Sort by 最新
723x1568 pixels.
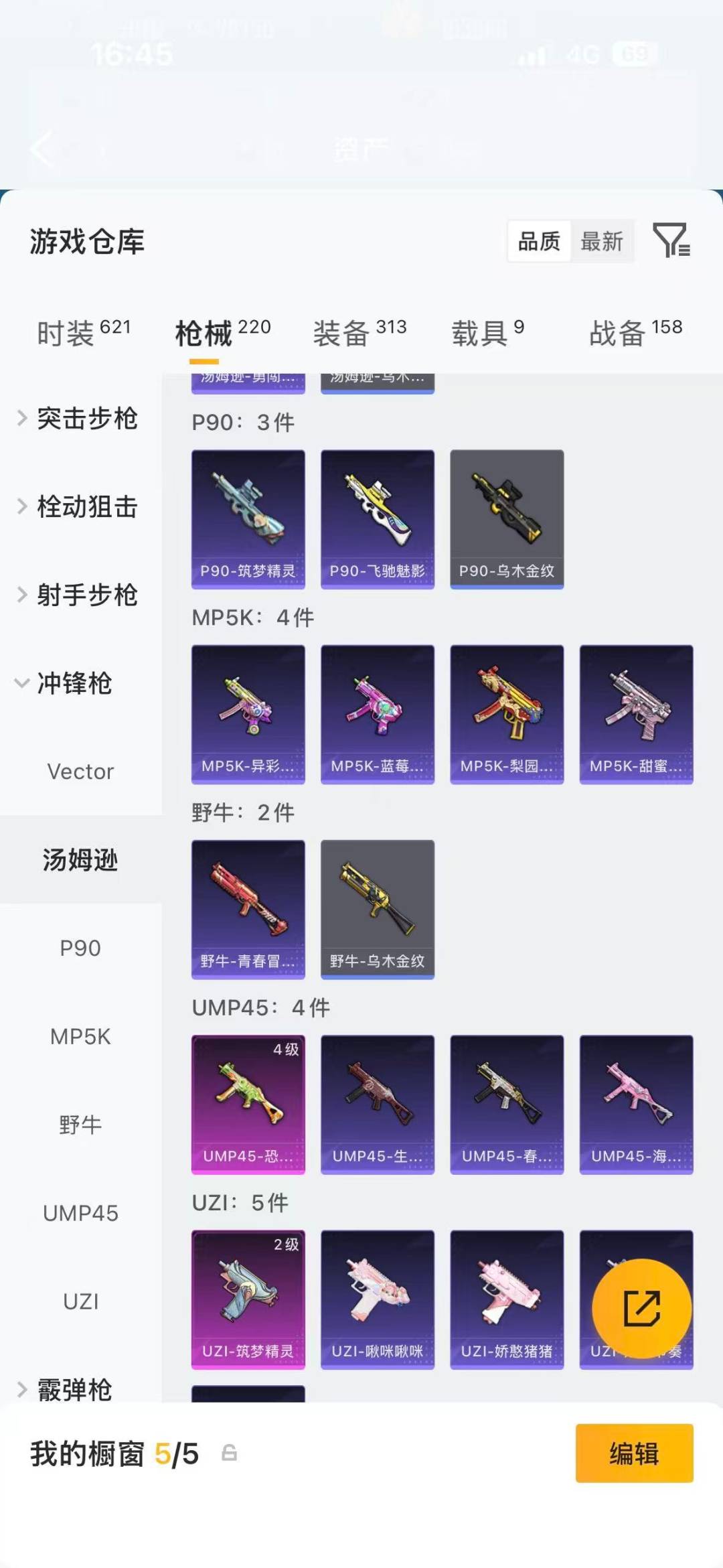pyautogui.click(x=602, y=241)
